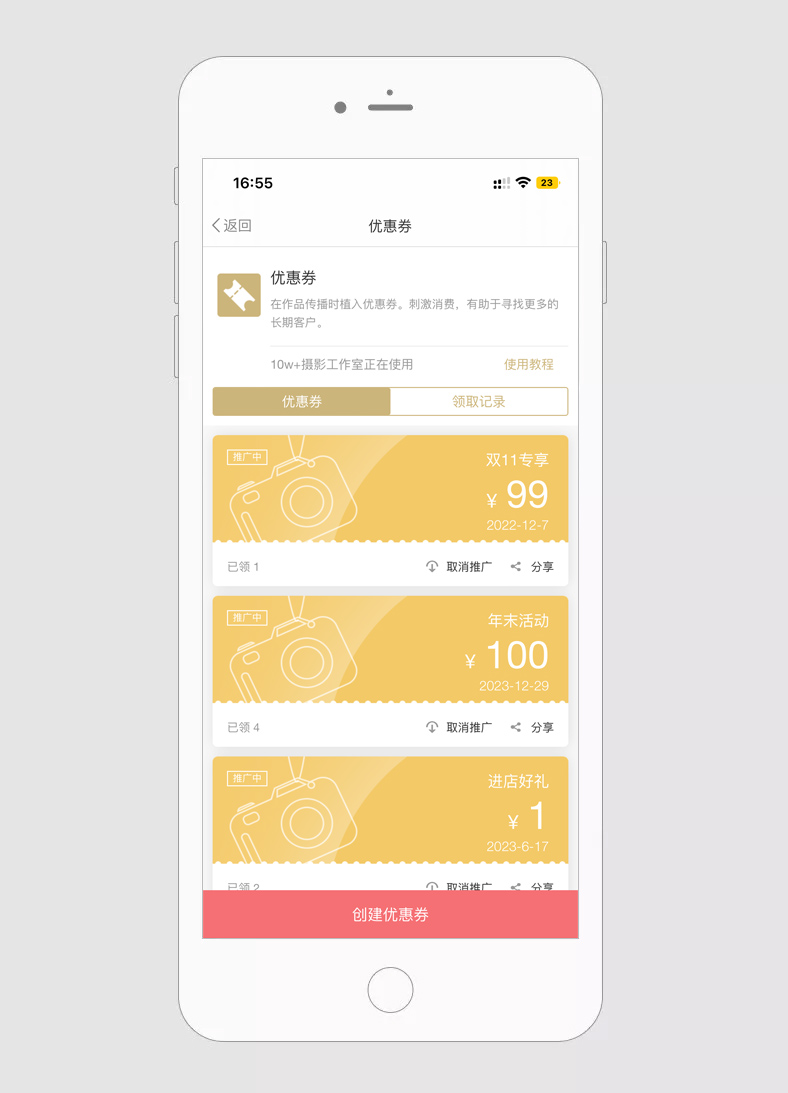Cancel promotion of the 年末活动 coupon

click(x=459, y=728)
